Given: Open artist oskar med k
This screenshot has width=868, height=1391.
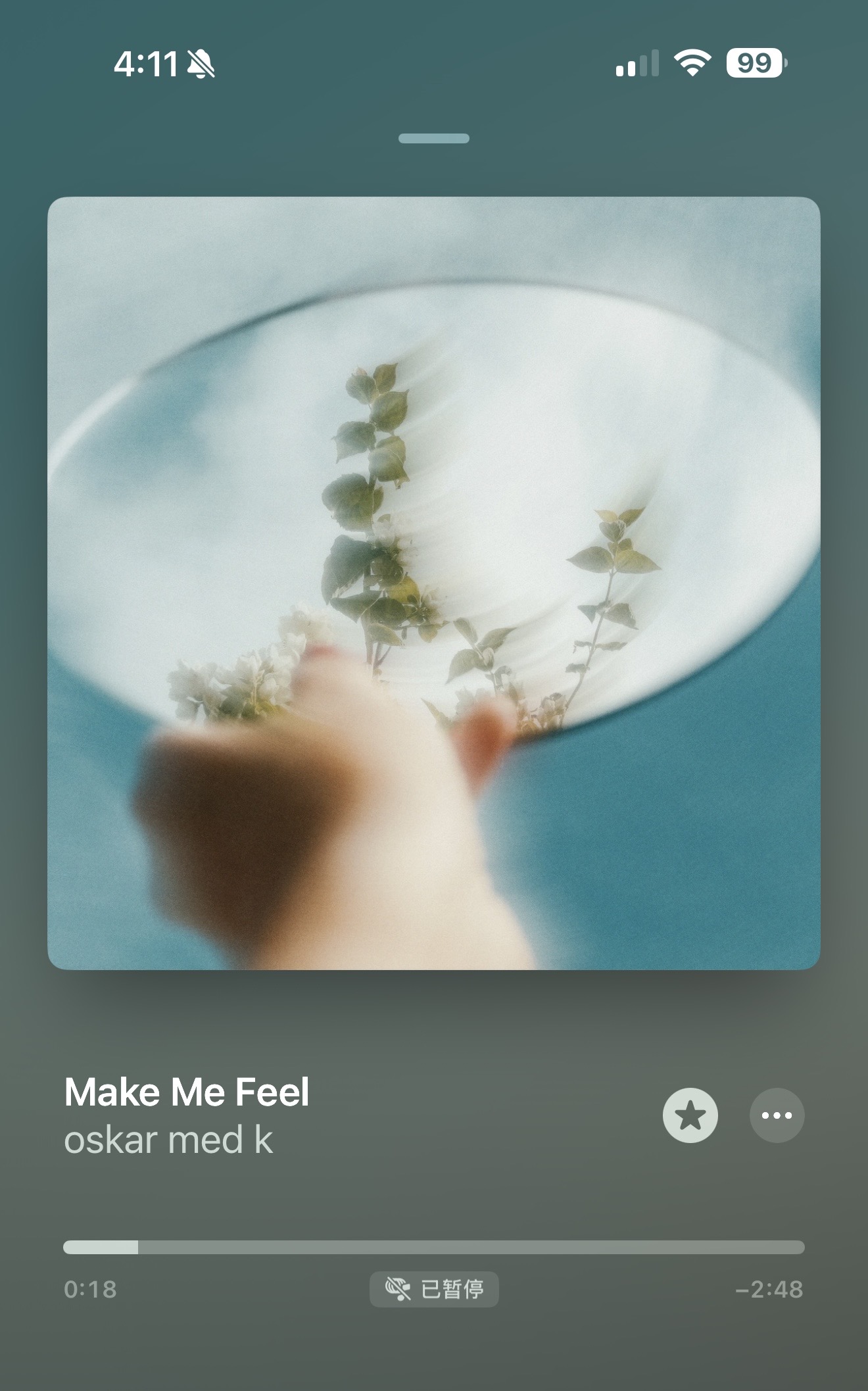Looking at the screenshot, I should pyautogui.click(x=168, y=1140).
